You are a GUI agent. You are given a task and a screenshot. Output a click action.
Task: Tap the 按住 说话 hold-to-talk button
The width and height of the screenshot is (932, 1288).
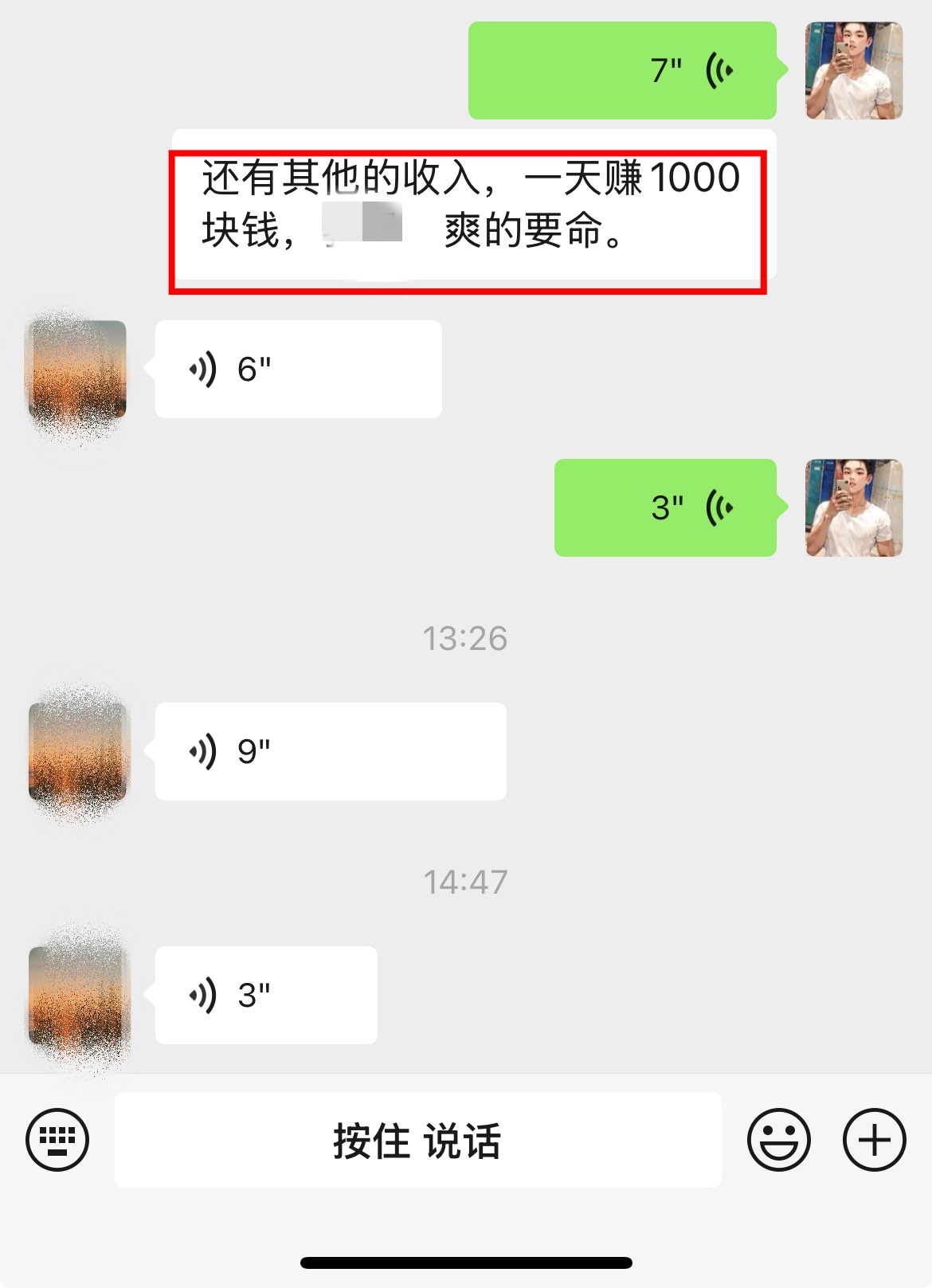click(417, 1141)
